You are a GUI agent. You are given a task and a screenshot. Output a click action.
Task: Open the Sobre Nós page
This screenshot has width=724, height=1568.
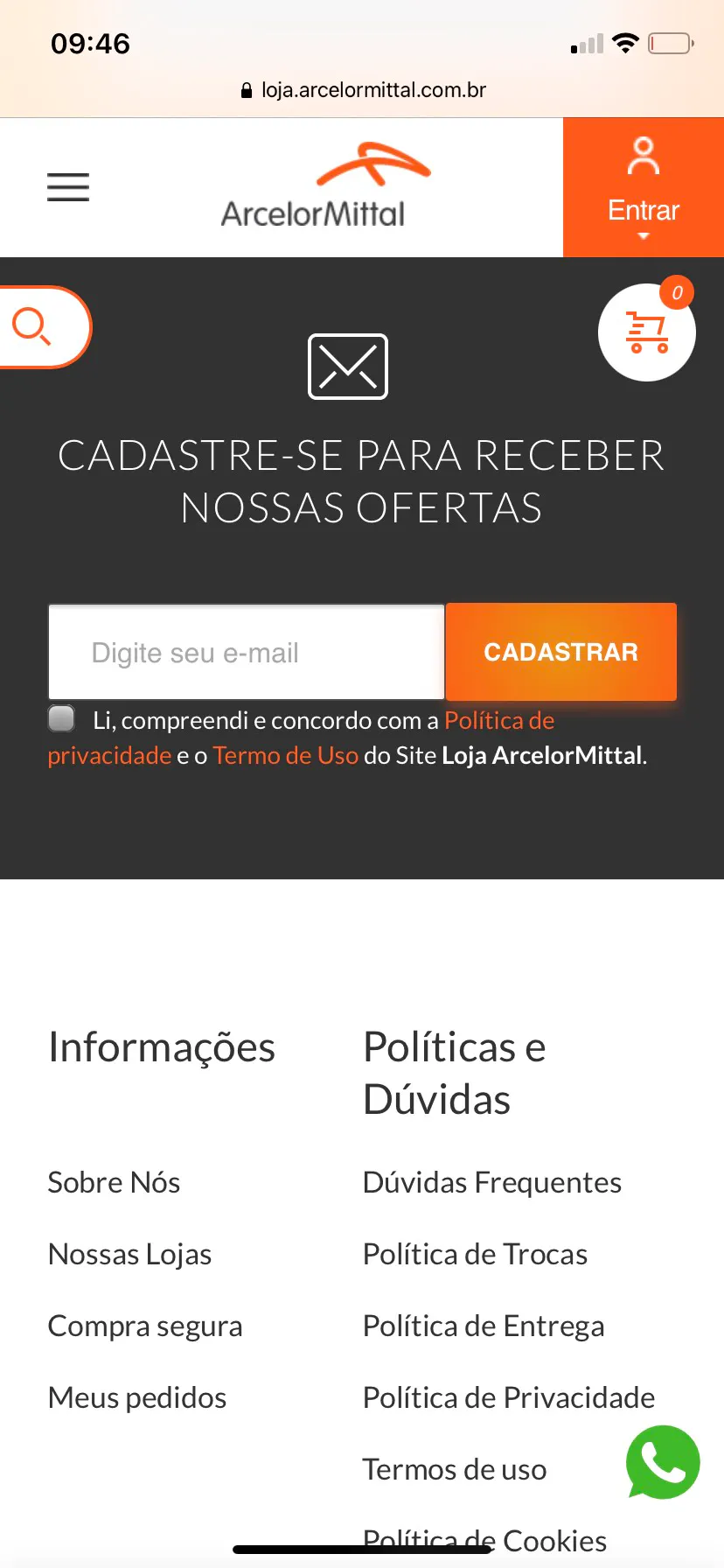[x=114, y=1182]
